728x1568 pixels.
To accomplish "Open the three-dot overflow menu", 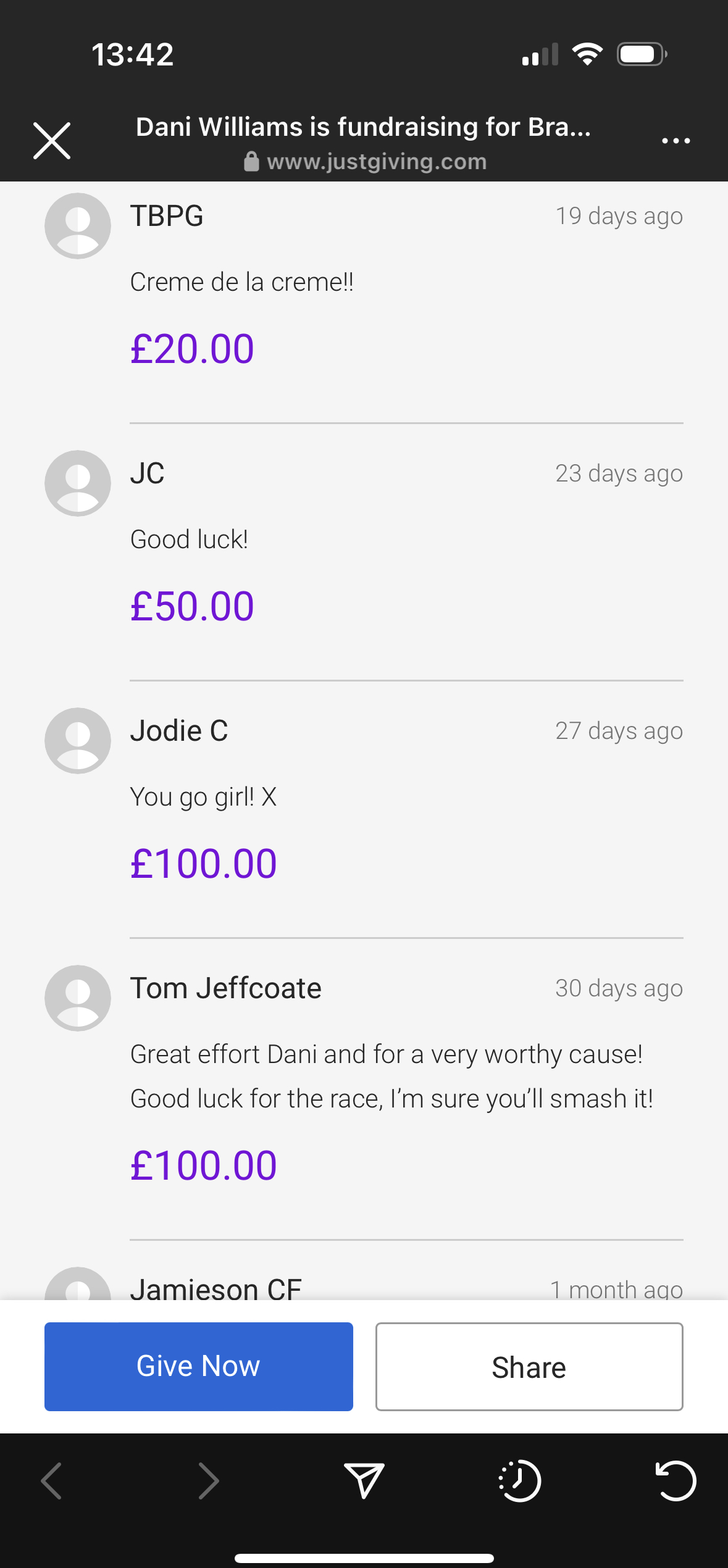I will pos(676,141).
